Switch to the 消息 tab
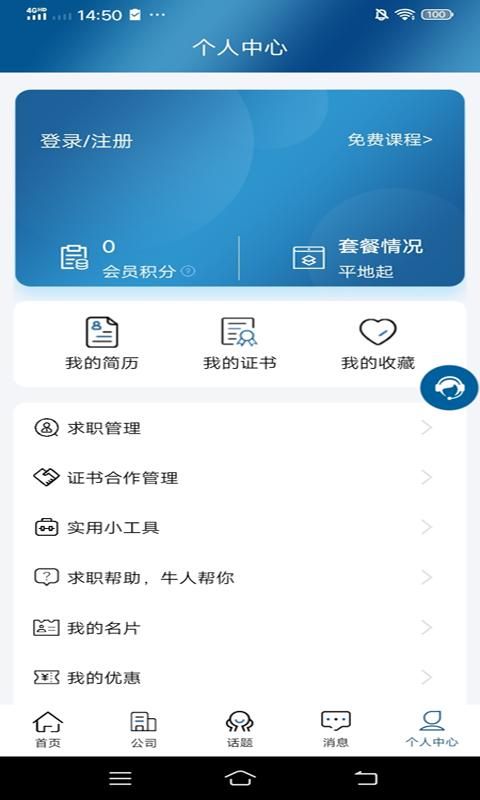Screen dimensions: 480x800 pos(336,730)
